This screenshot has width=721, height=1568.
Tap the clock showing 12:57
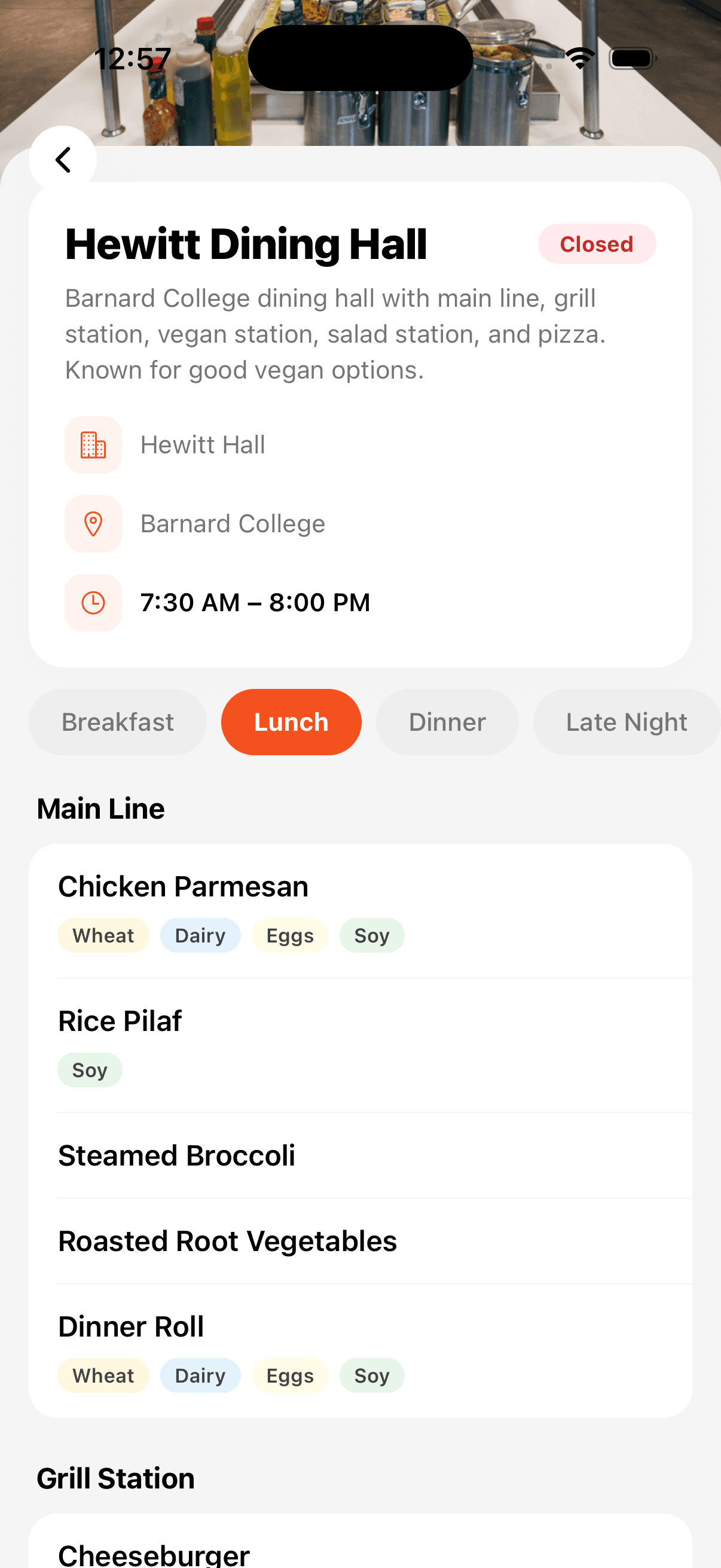click(133, 59)
